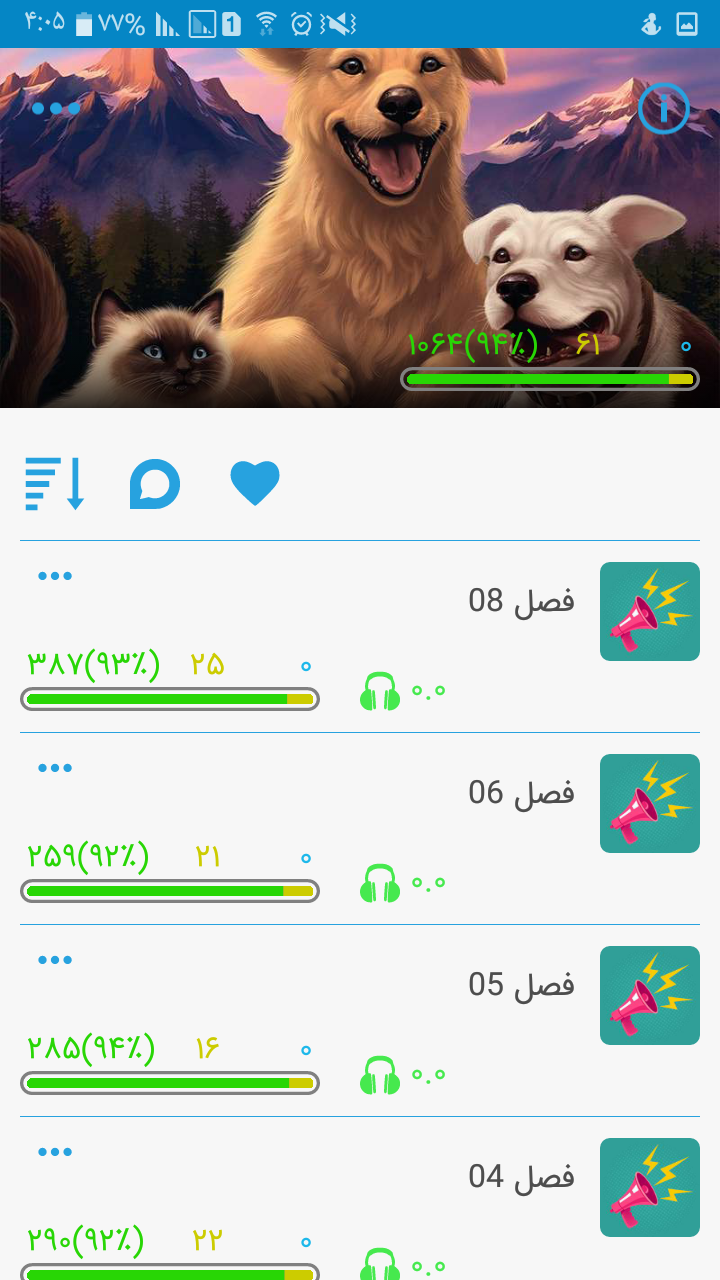Tap the heart favorite icon
Image resolution: width=720 pixels, height=1280 pixels.
255,484
